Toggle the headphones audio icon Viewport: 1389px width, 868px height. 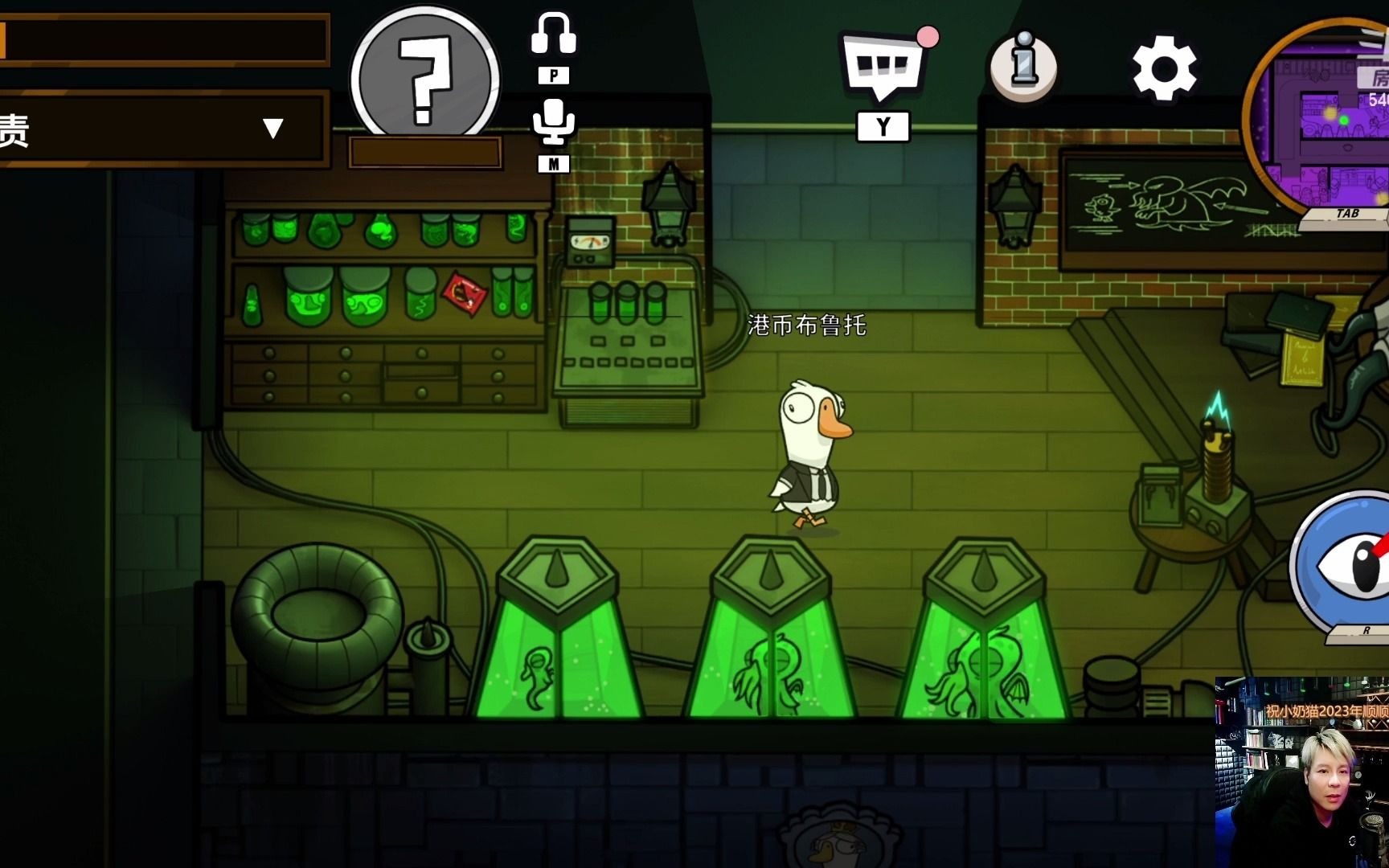click(553, 34)
